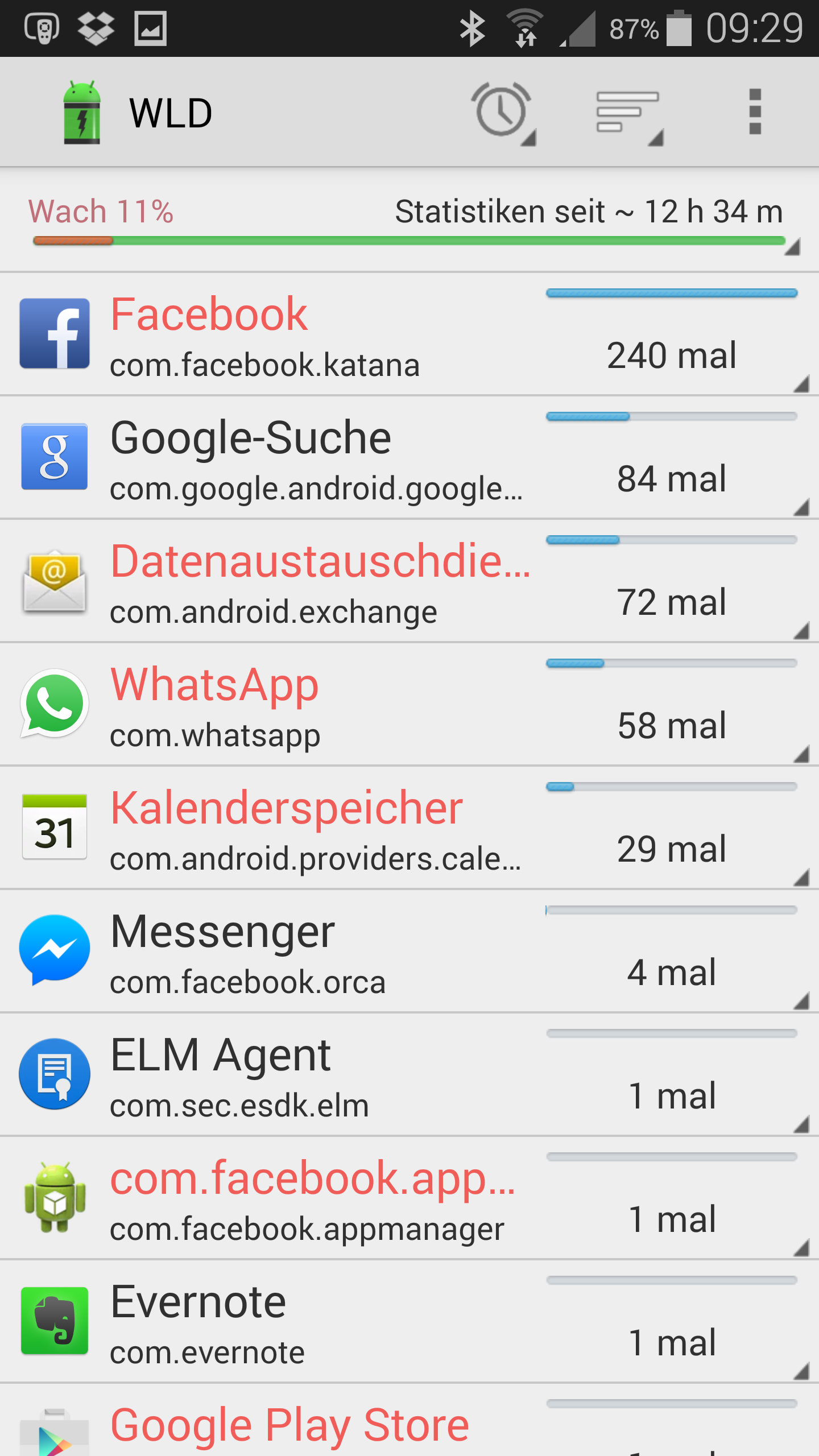
Task: Tap the WLD app icon
Action: click(82, 112)
